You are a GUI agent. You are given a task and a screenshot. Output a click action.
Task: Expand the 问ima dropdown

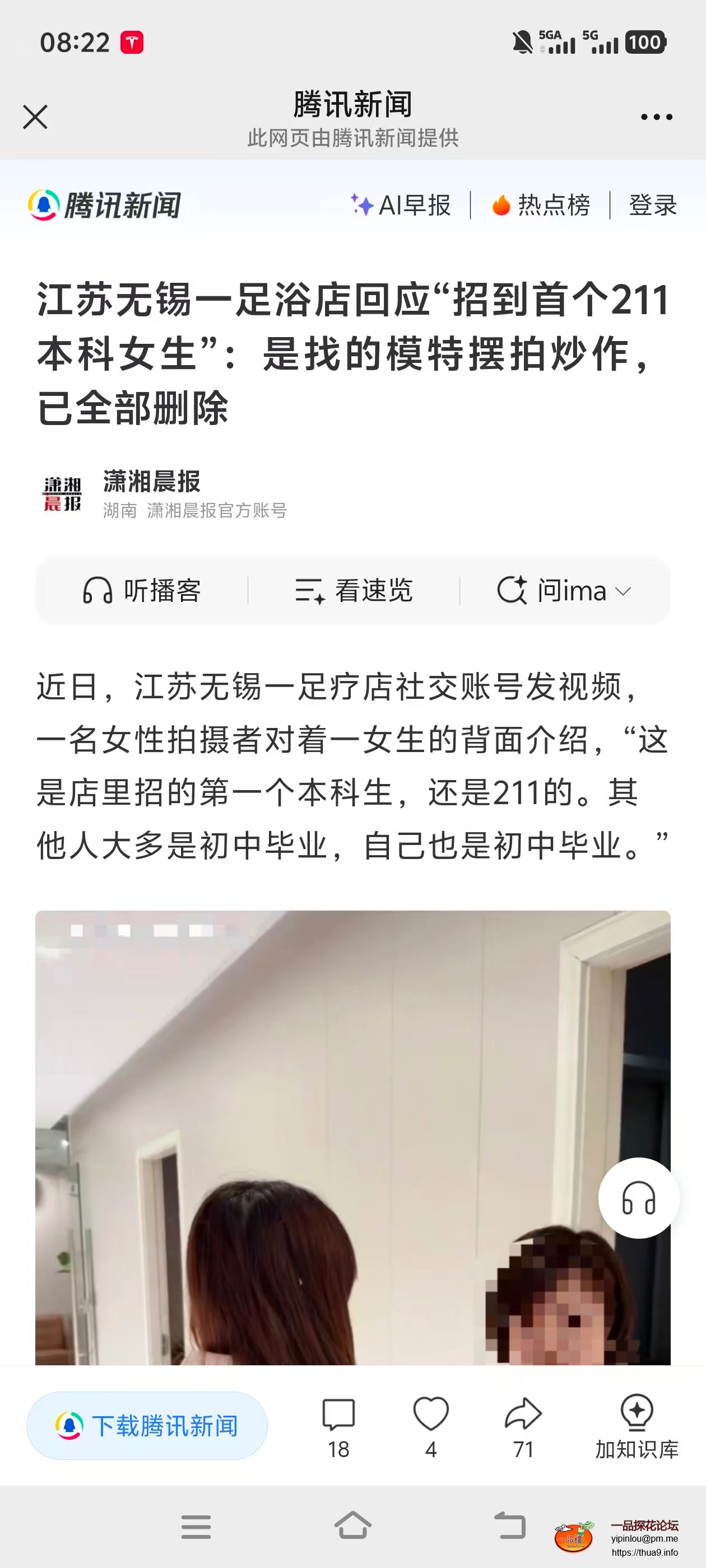(564, 590)
